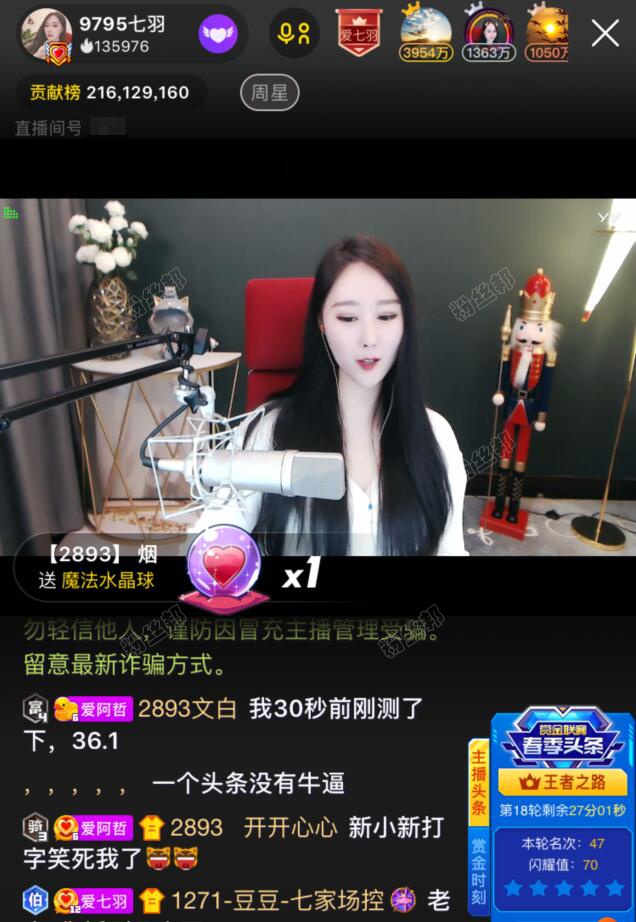
Task: Open the yellow microphone and guest icon
Action: (x=294, y=34)
